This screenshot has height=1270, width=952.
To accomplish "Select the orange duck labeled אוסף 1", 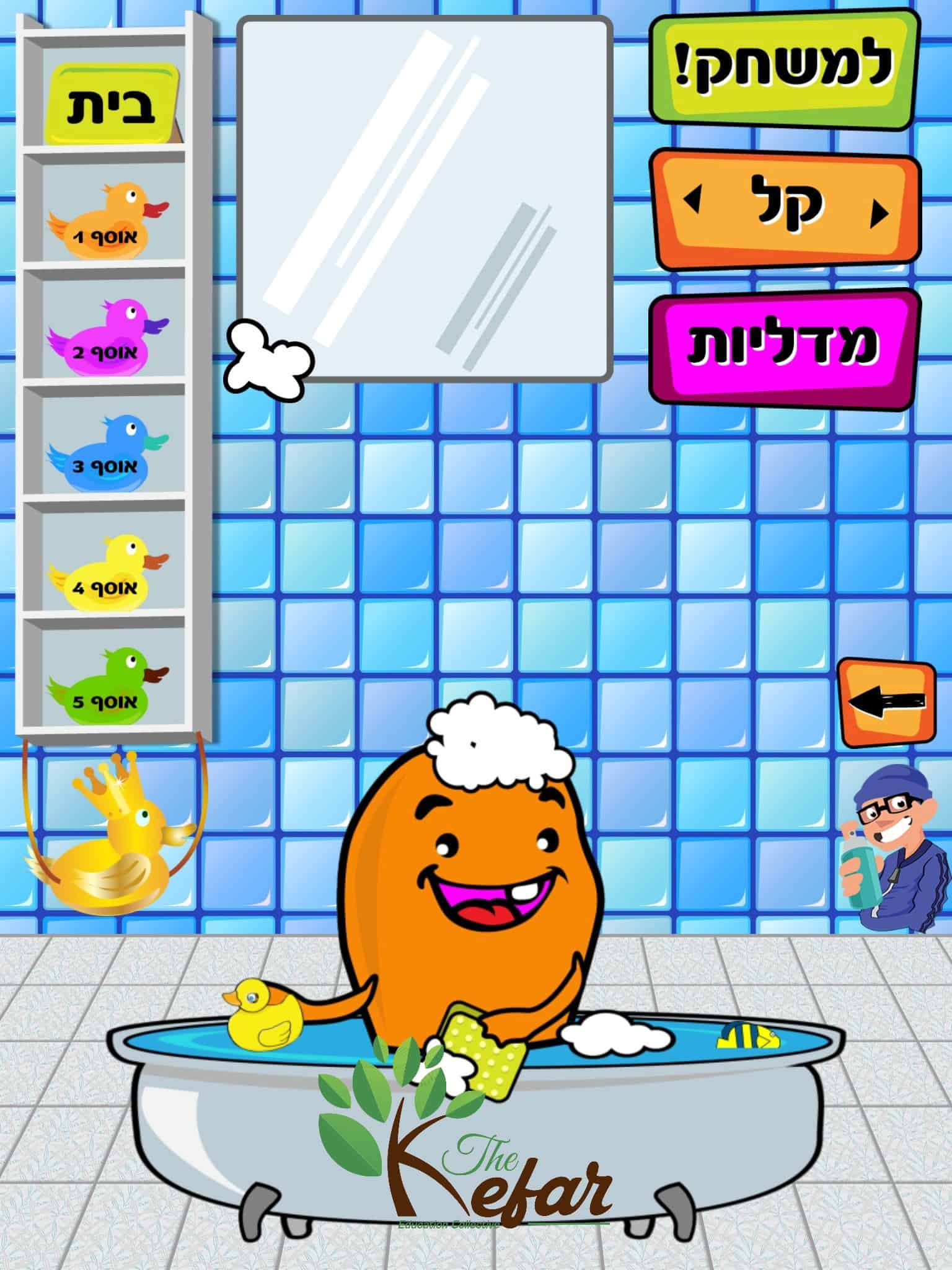I will point(107,221).
